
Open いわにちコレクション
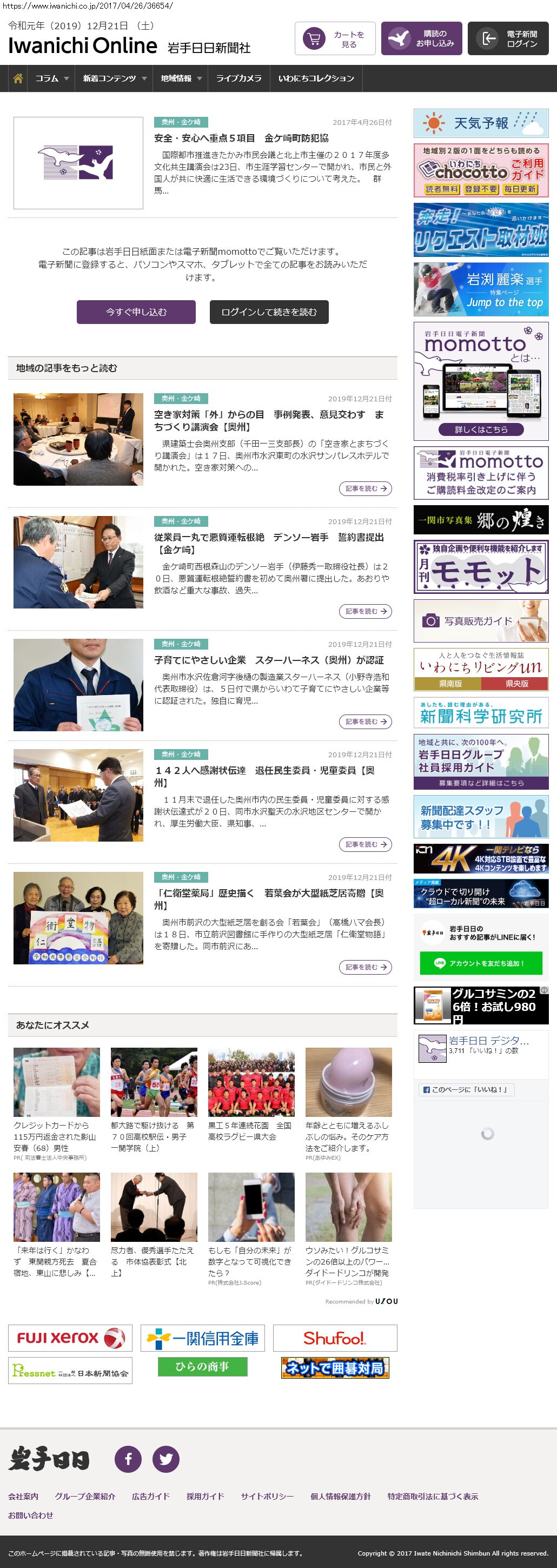tap(316, 78)
